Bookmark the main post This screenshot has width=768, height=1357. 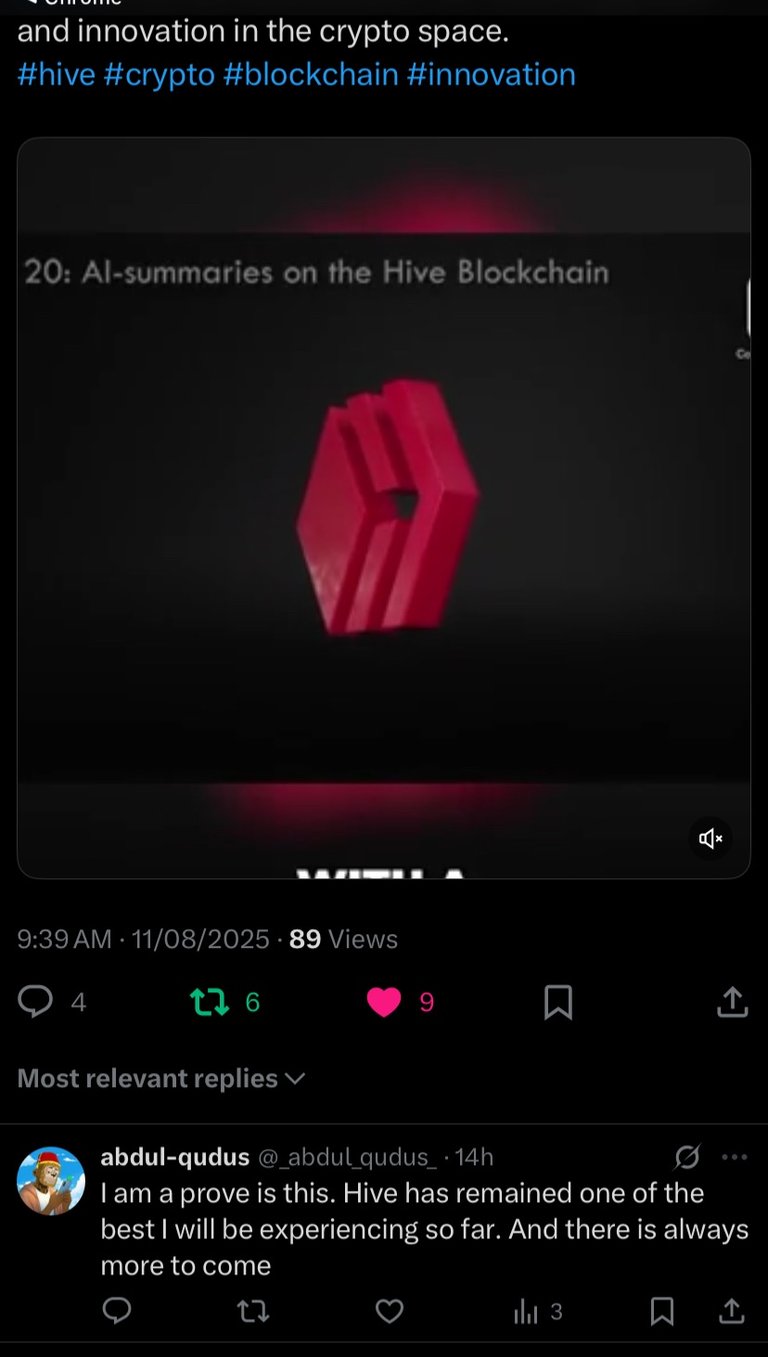click(x=558, y=1001)
